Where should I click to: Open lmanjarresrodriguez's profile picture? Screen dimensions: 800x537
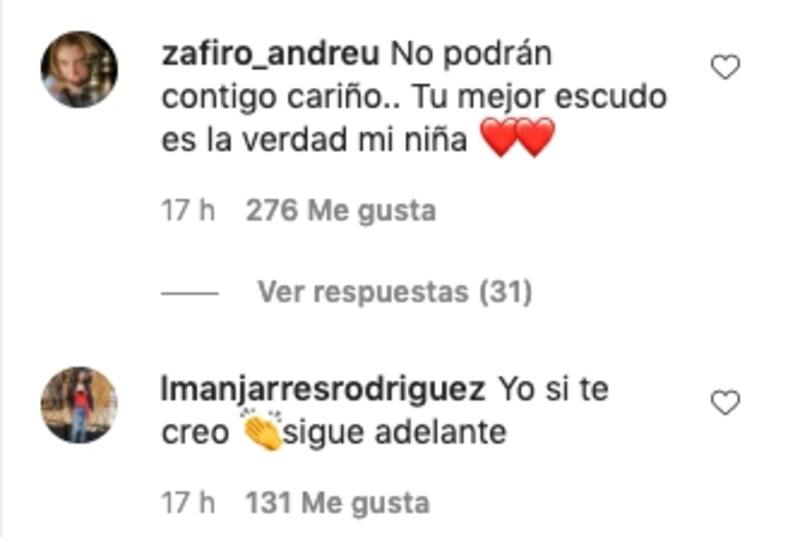(79, 404)
